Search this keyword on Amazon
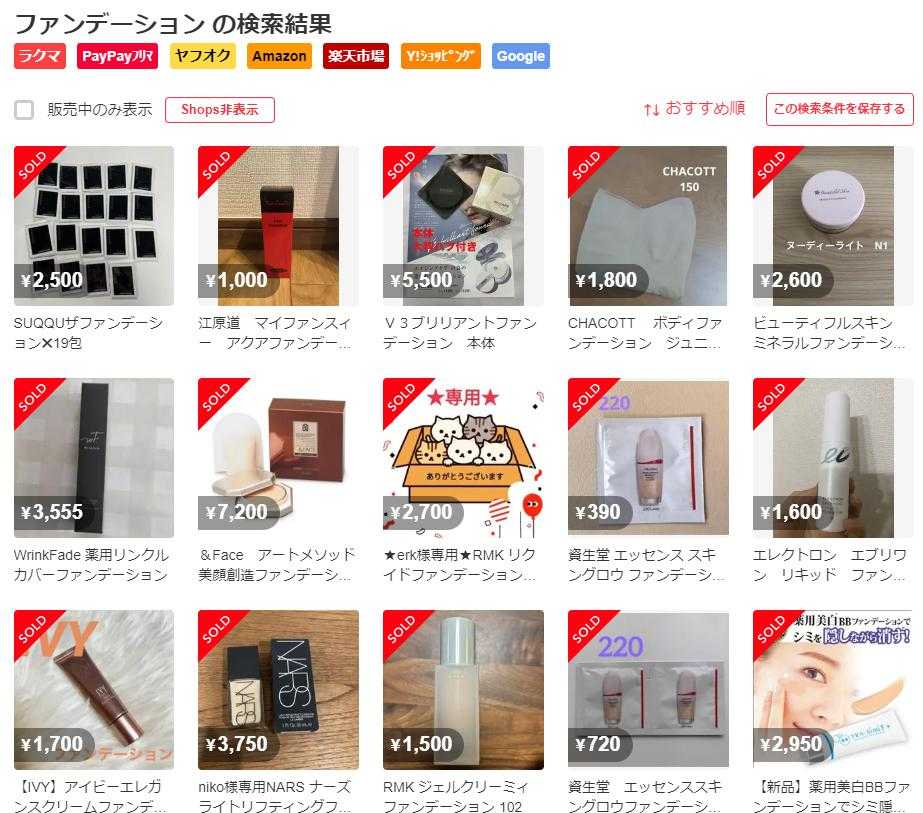The width and height of the screenshot is (923, 813). point(279,56)
